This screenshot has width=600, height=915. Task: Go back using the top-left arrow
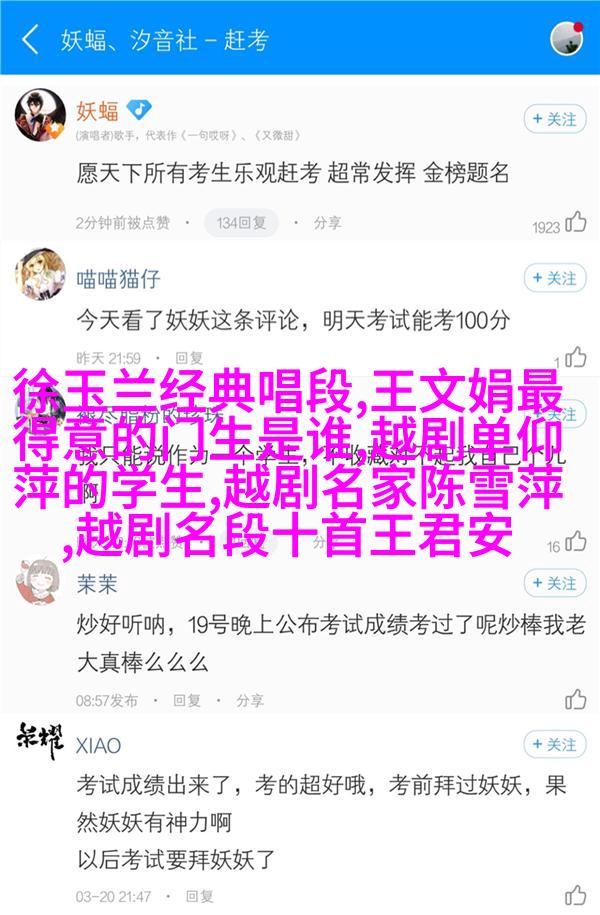click(30, 40)
